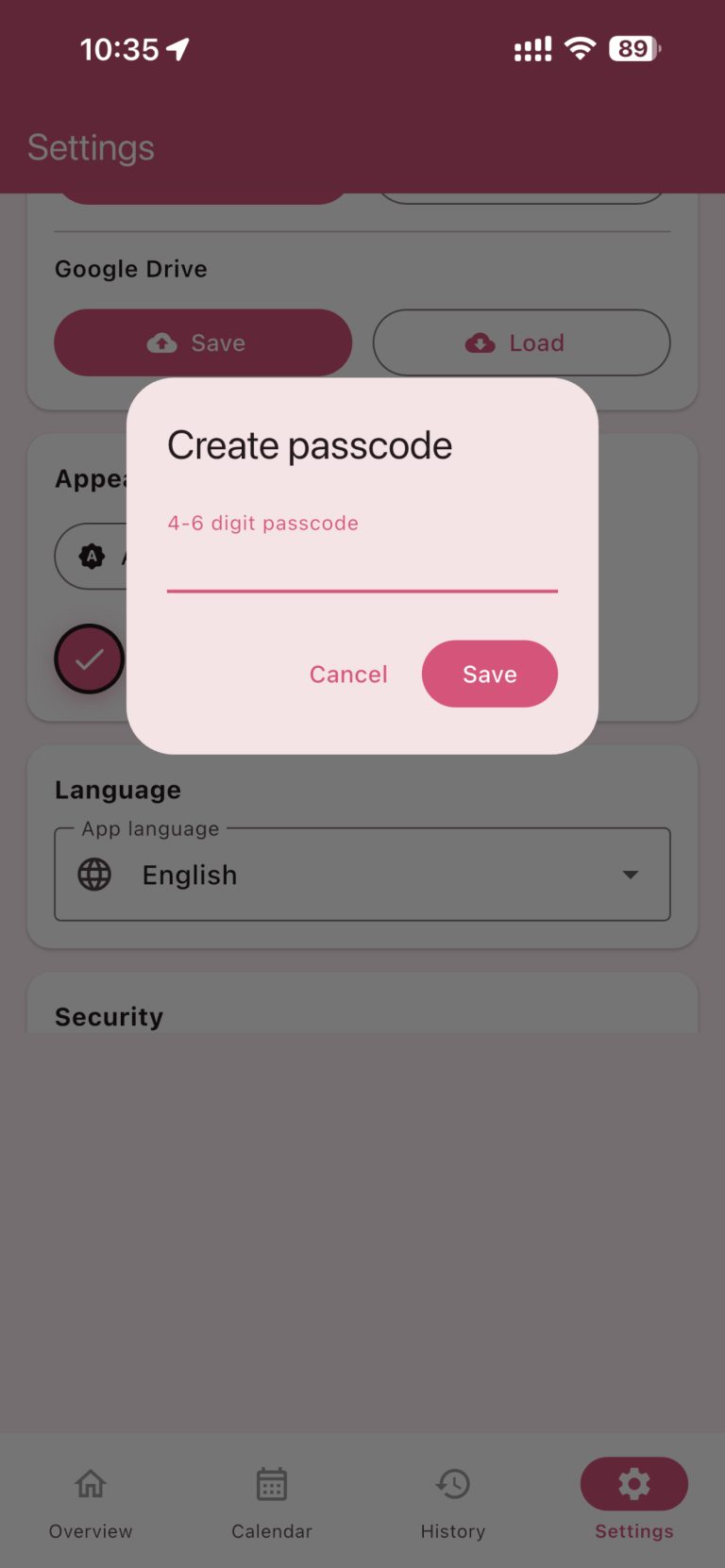
Task: Save backup to Google Drive
Action: click(x=203, y=342)
